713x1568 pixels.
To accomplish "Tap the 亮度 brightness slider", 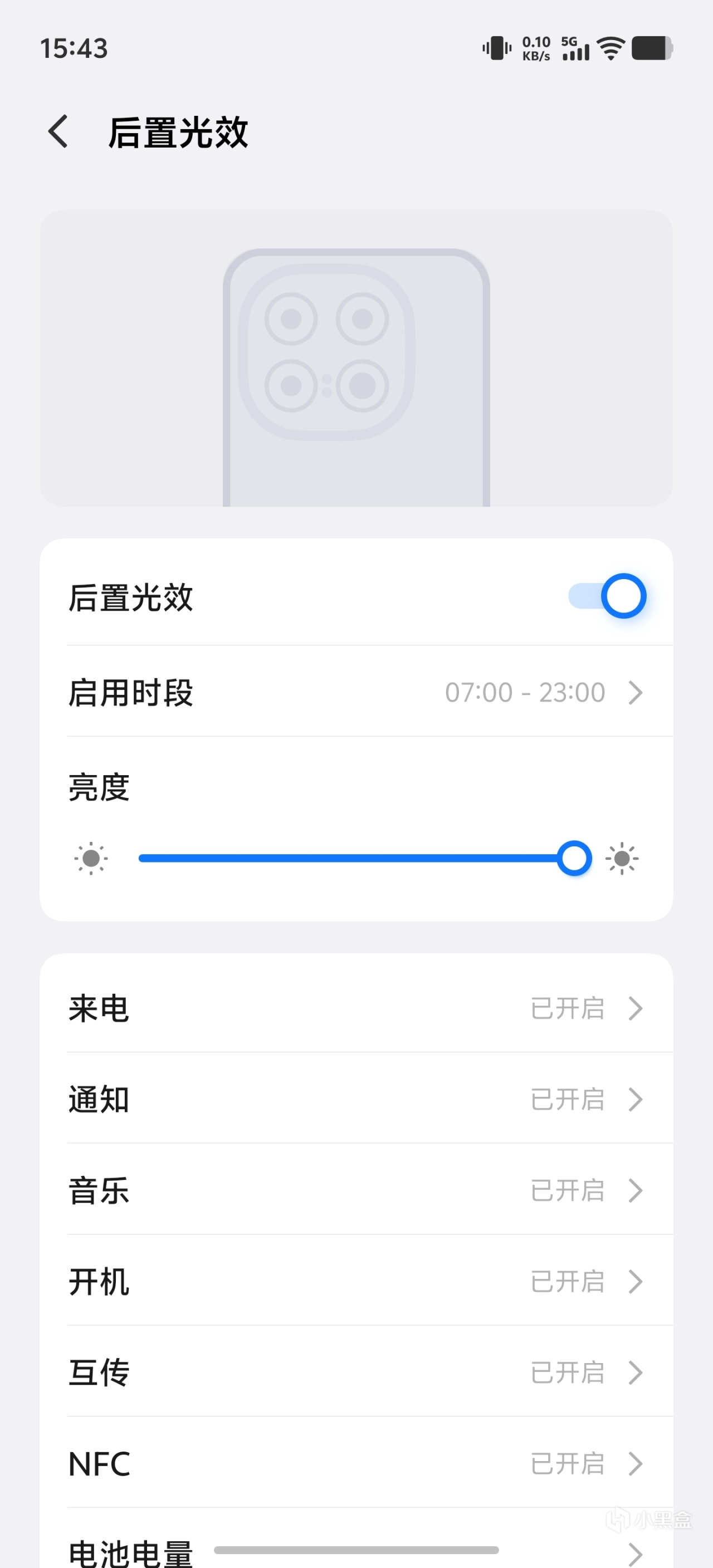I will pos(356,858).
